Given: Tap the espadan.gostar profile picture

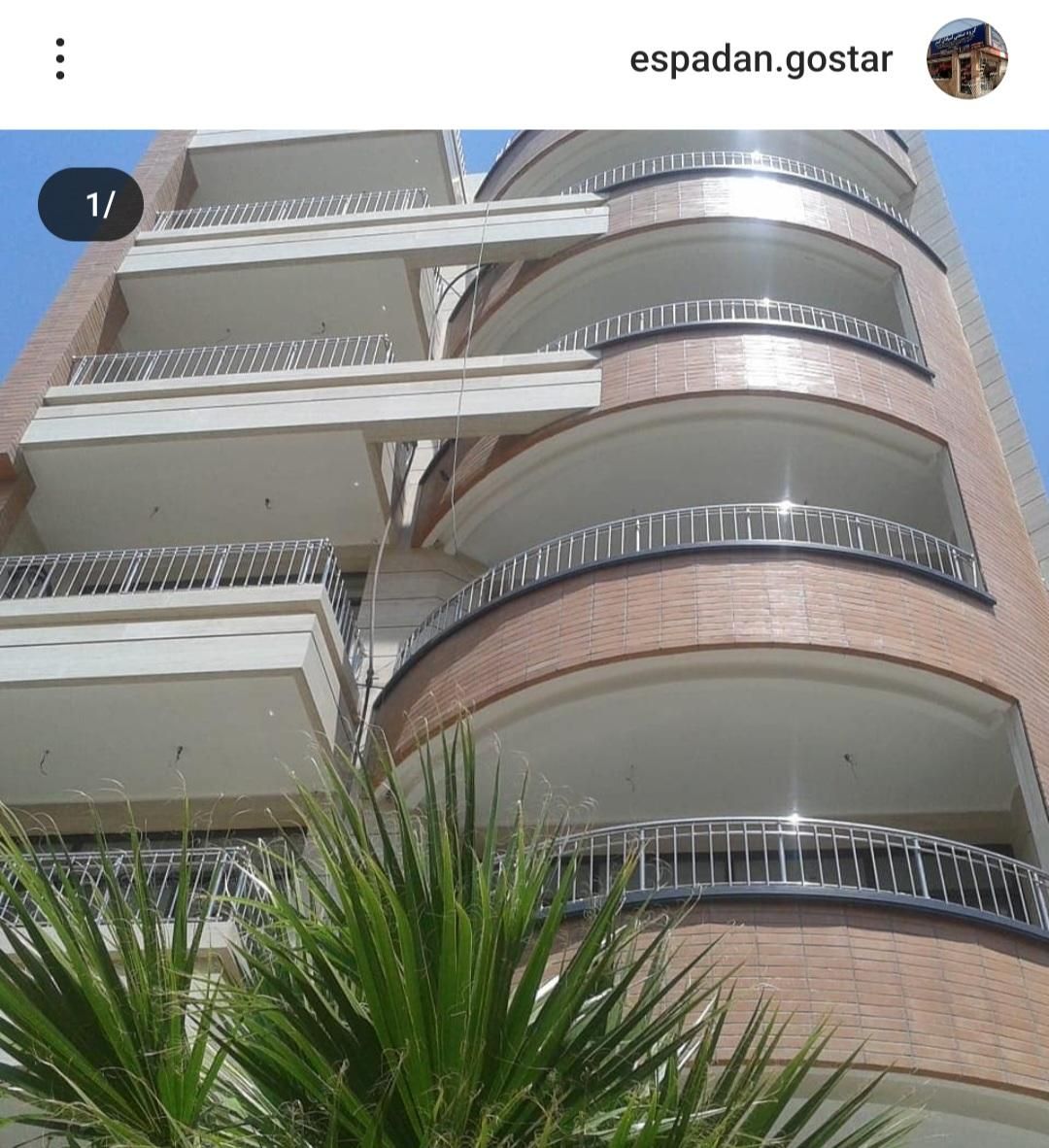Looking at the screenshot, I should [x=966, y=59].
